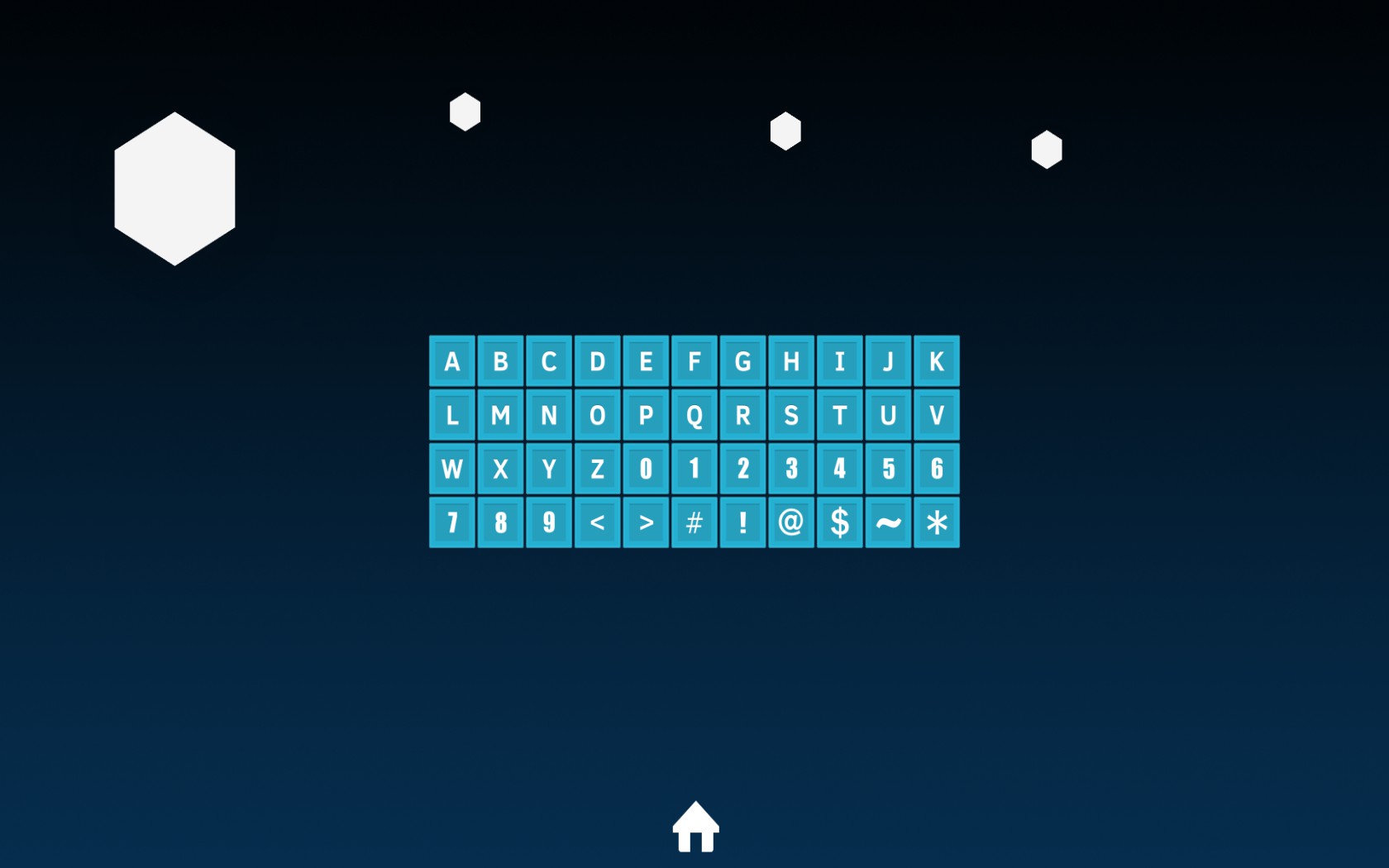The width and height of the screenshot is (1389, 868).
Task: Choose the number 7 tile
Action: tap(452, 522)
